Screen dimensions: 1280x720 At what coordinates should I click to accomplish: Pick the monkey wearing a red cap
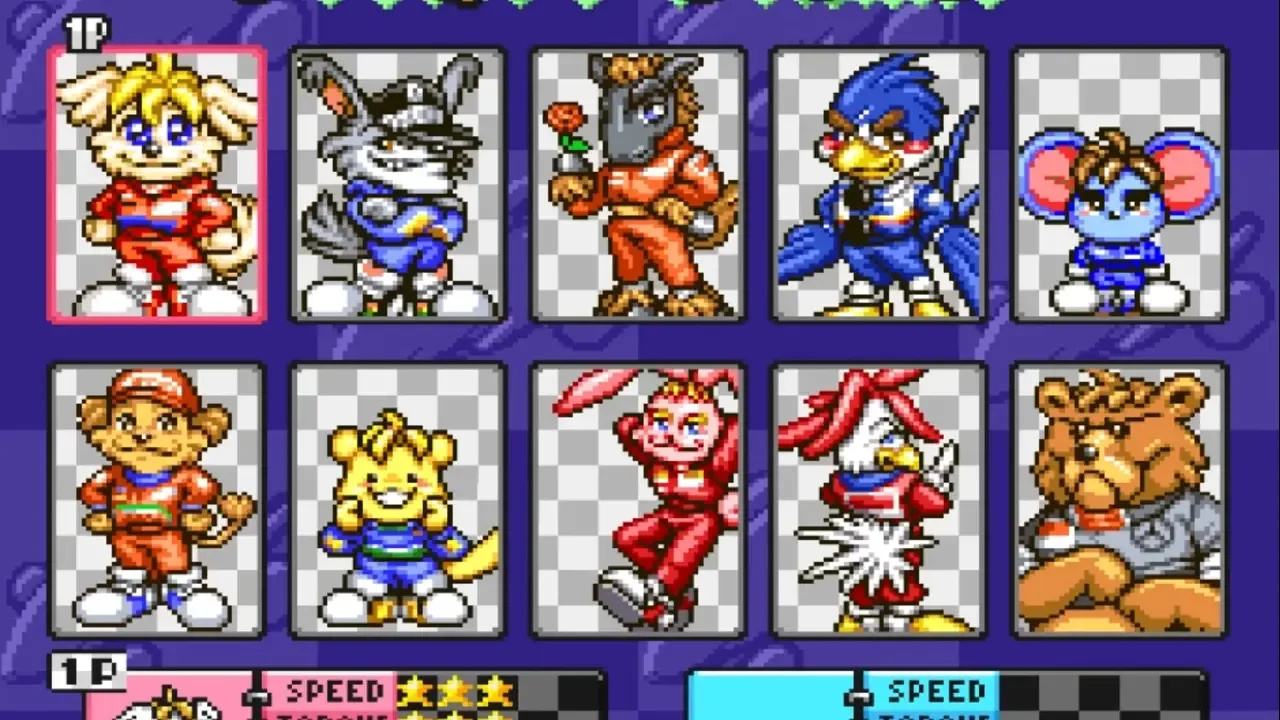pos(158,500)
